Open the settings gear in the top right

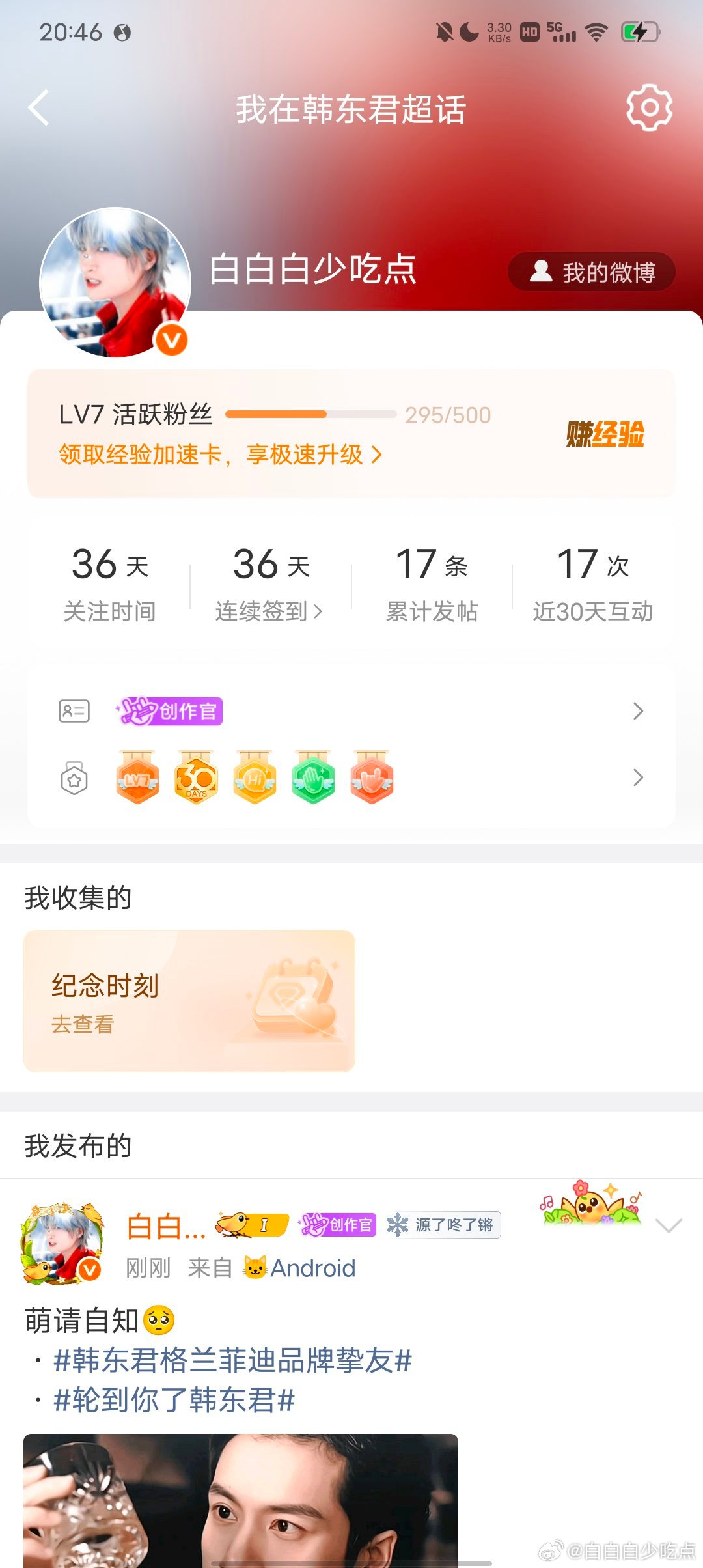pyautogui.click(x=648, y=108)
